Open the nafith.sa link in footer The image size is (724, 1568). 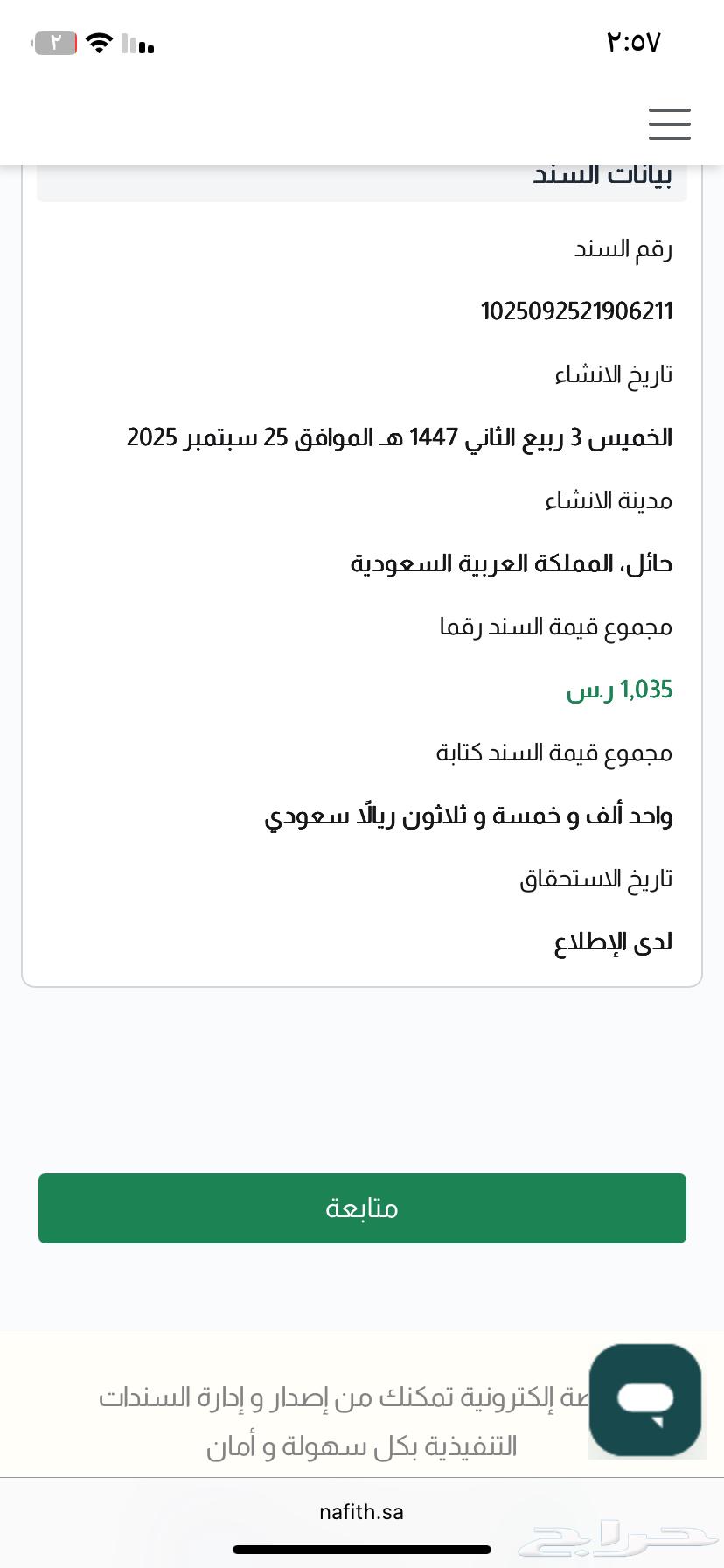point(360,1511)
